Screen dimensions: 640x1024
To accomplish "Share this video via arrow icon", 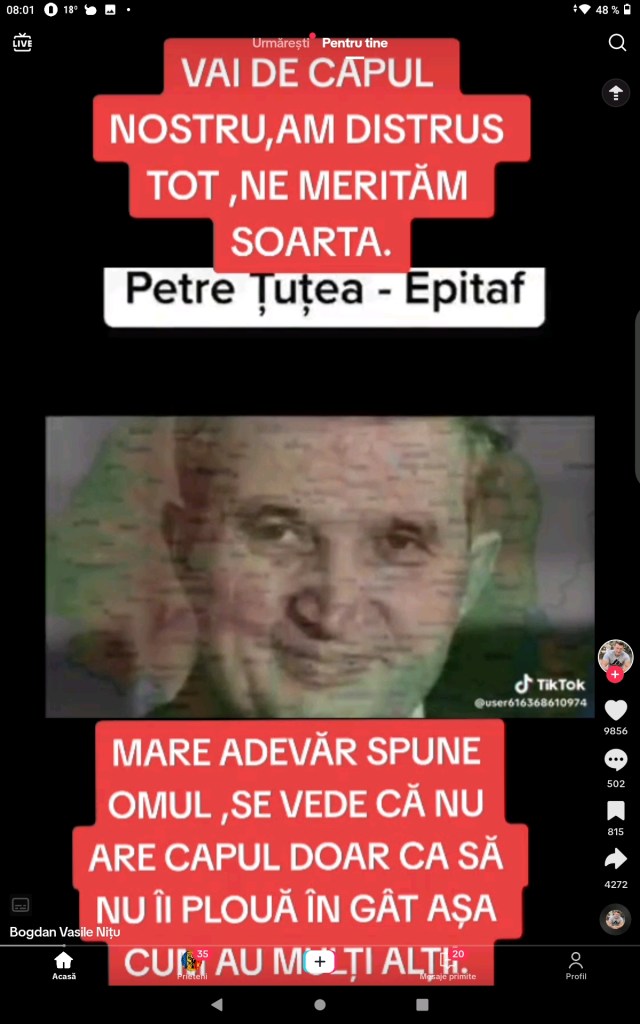I will click(x=616, y=859).
